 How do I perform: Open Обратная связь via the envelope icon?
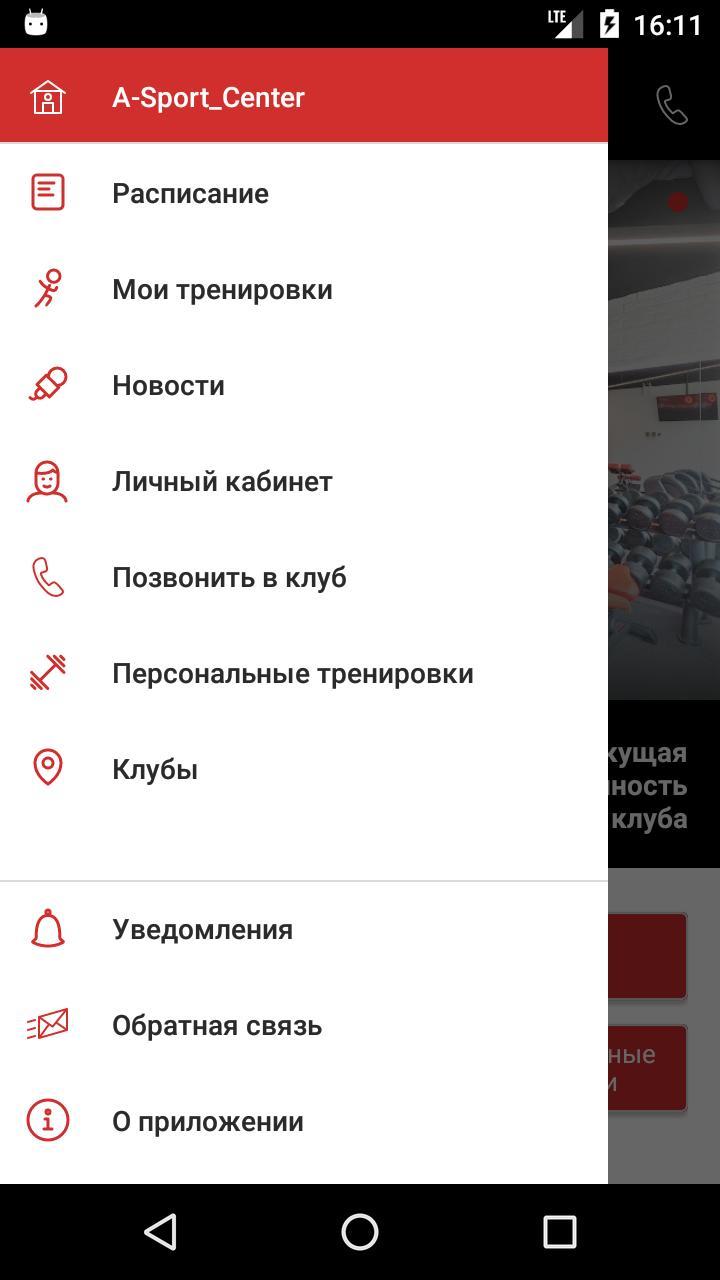click(46, 1024)
